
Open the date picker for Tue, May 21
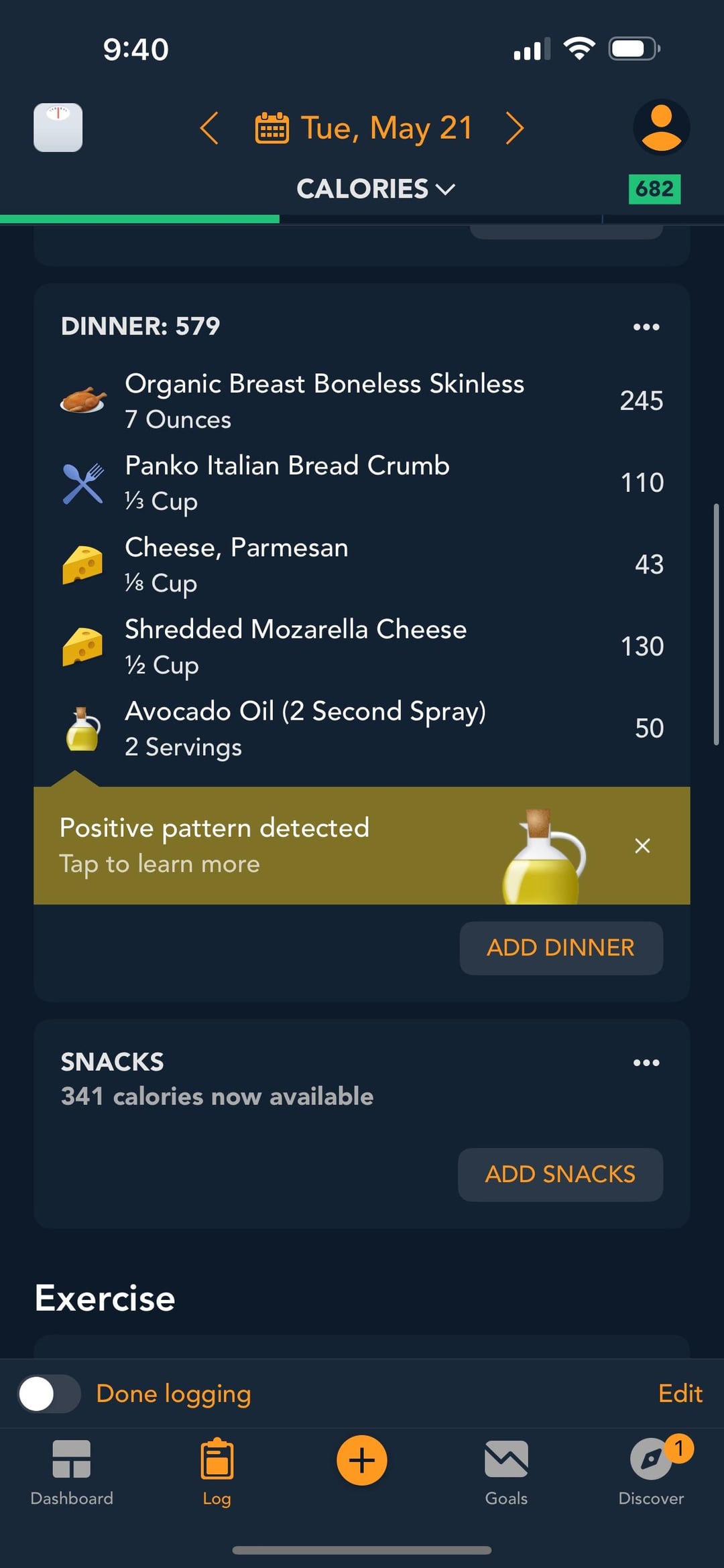click(365, 128)
